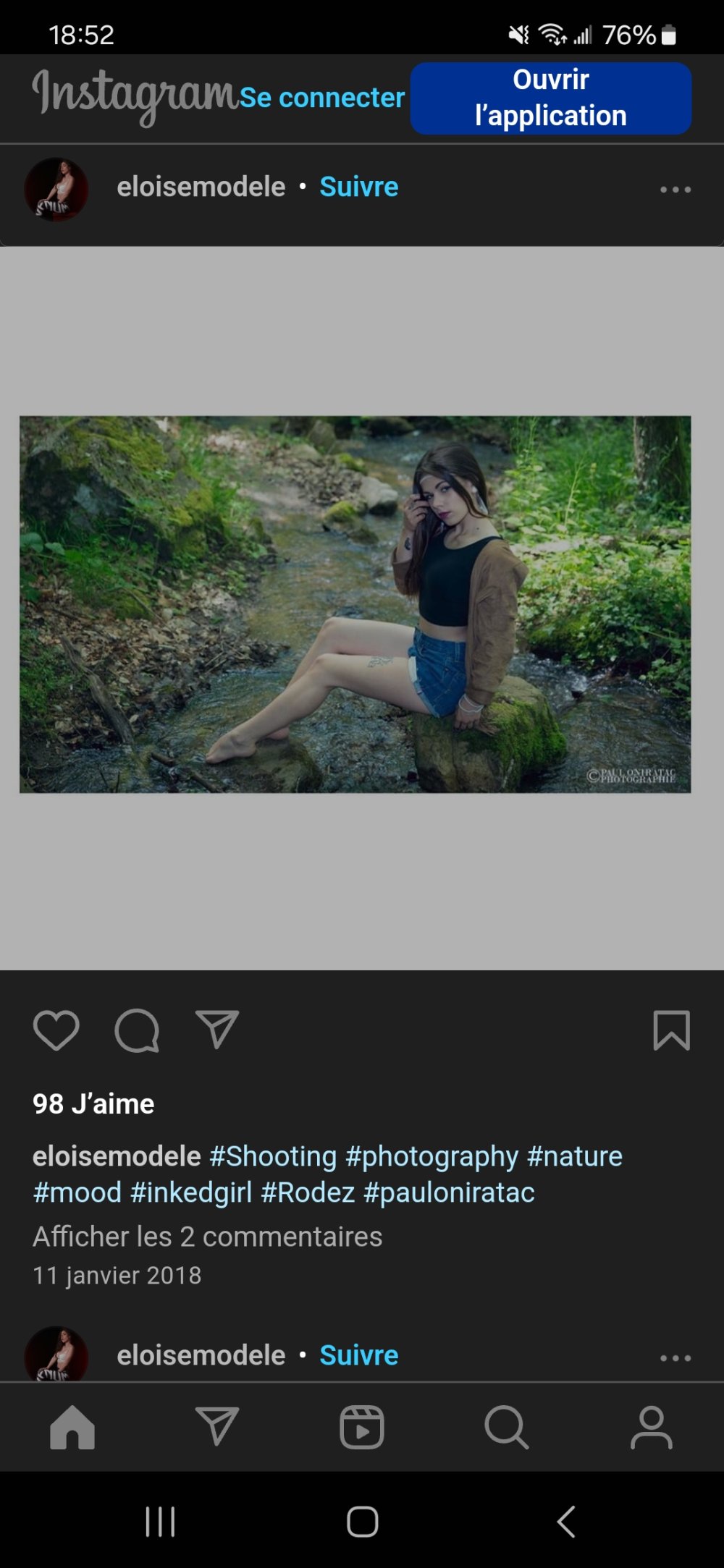The width and height of the screenshot is (724, 1568).
Task: Open the Search tab
Action: pyautogui.click(x=506, y=1427)
